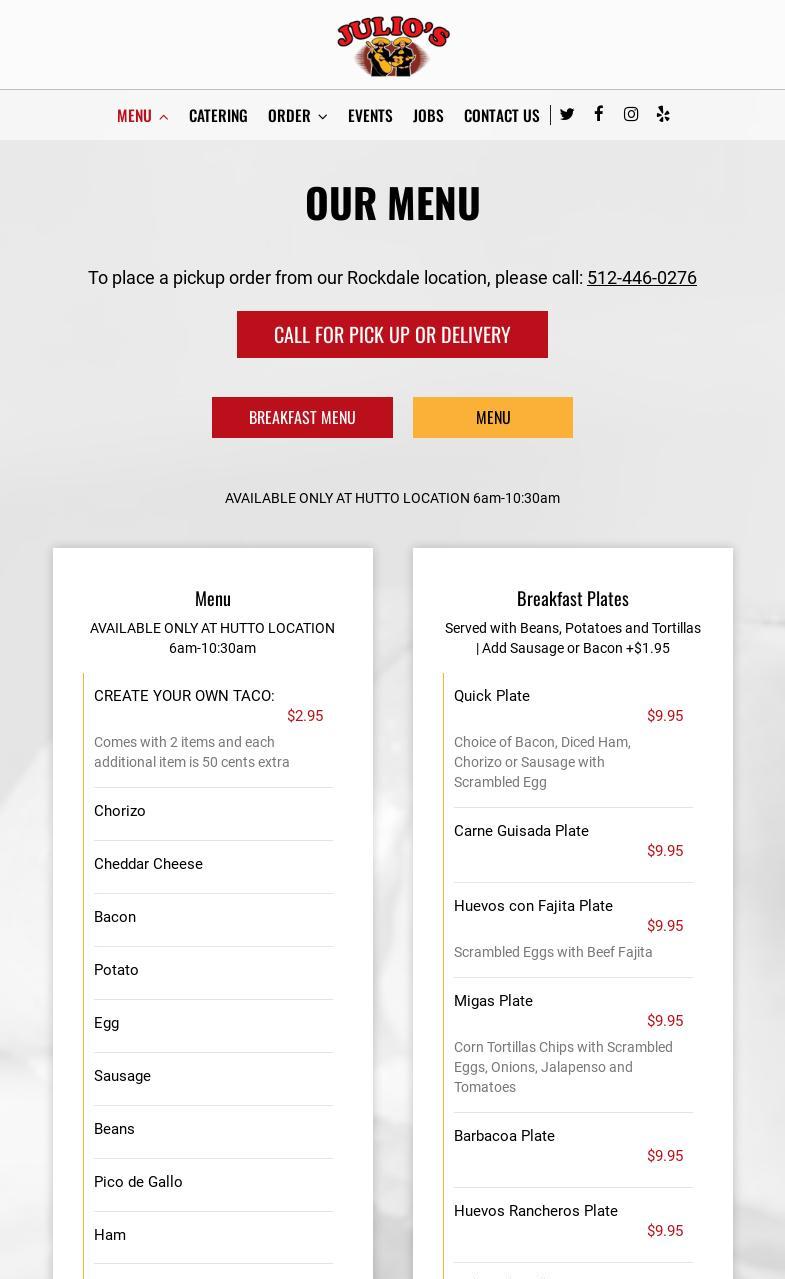Open the Catering page

218,115
